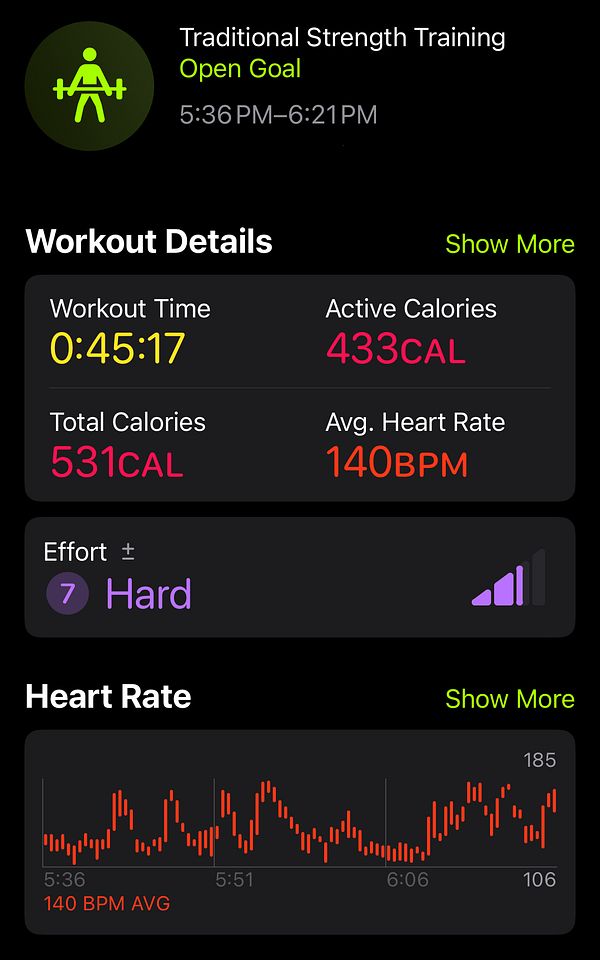
Task: Open the Effort Hard rating card
Action: [299, 577]
